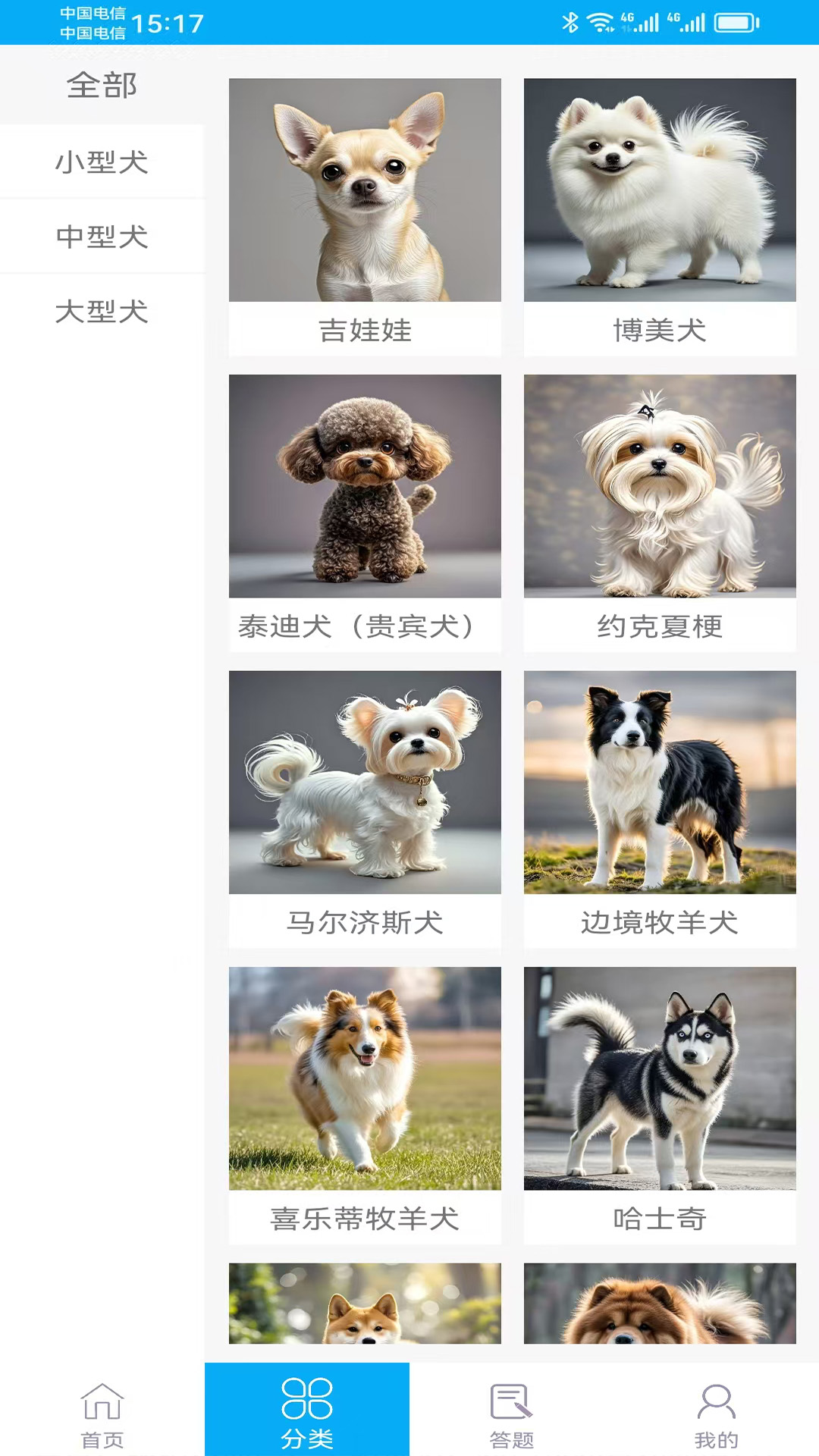
Task: Open the 喜乐蒂牧羊犬 card
Action: pyautogui.click(x=365, y=1105)
